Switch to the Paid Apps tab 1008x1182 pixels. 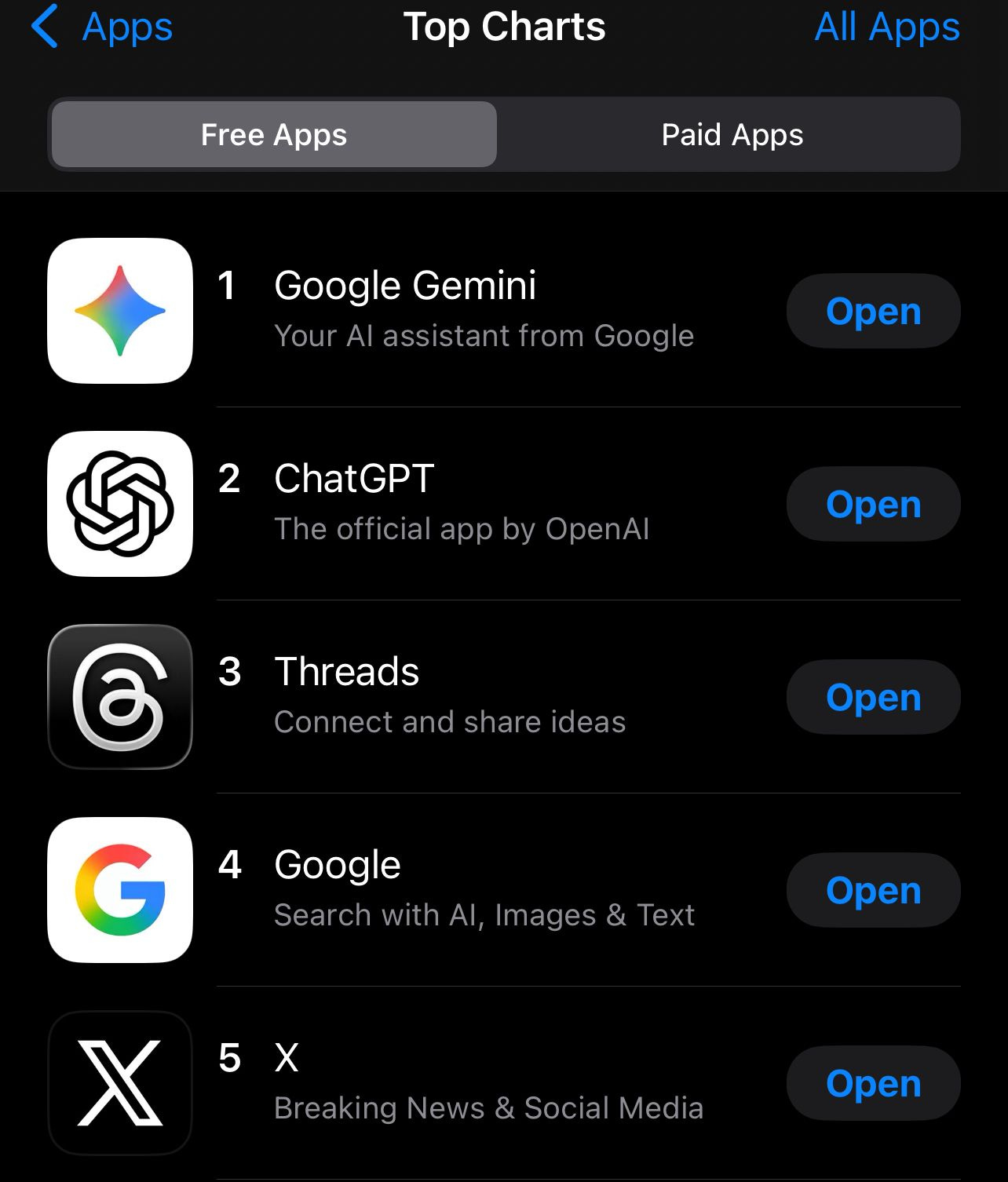point(732,135)
